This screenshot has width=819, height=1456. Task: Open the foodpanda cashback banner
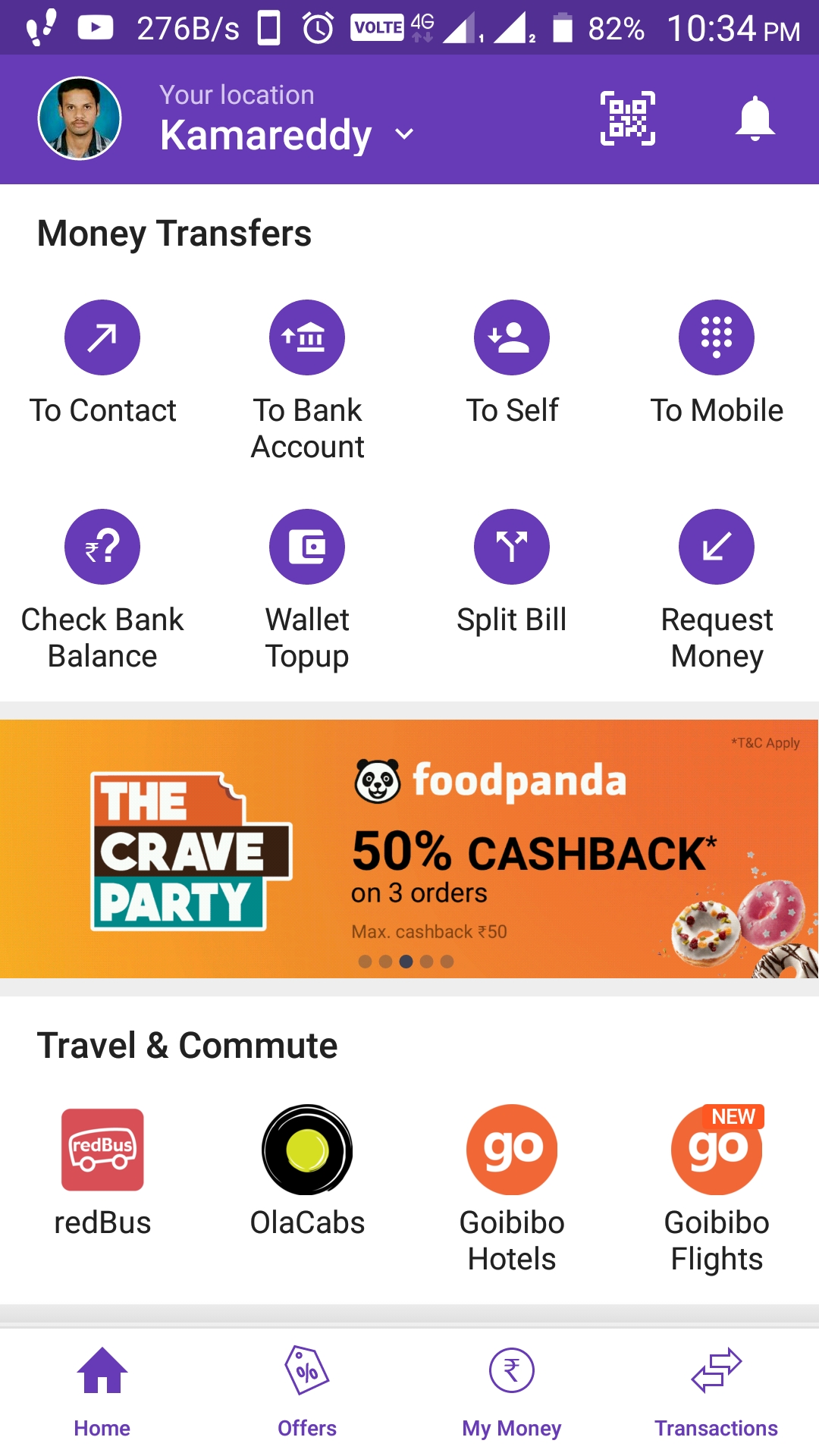(x=409, y=848)
